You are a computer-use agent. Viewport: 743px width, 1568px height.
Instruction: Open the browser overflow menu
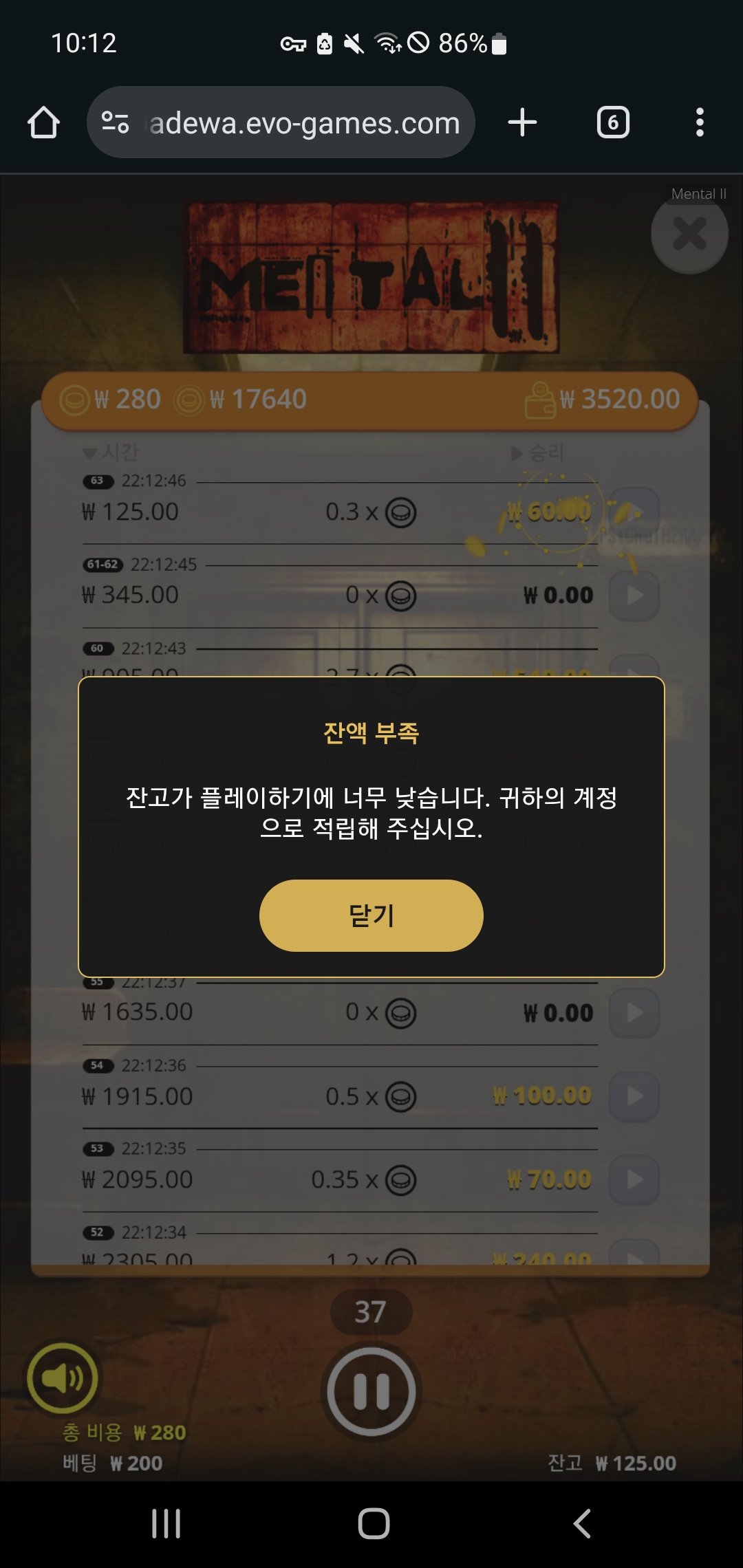700,122
